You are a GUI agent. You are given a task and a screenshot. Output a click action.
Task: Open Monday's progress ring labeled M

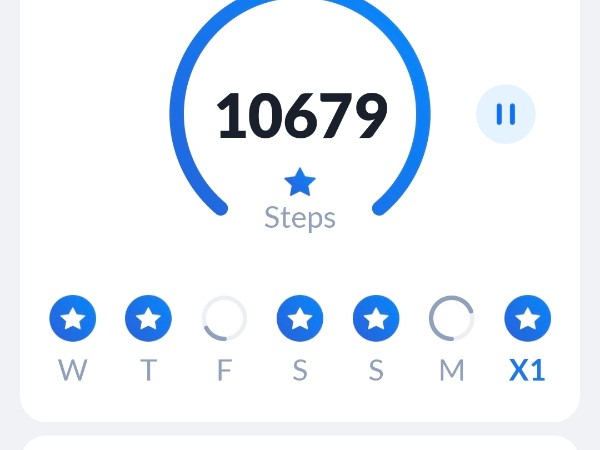point(452,319)
